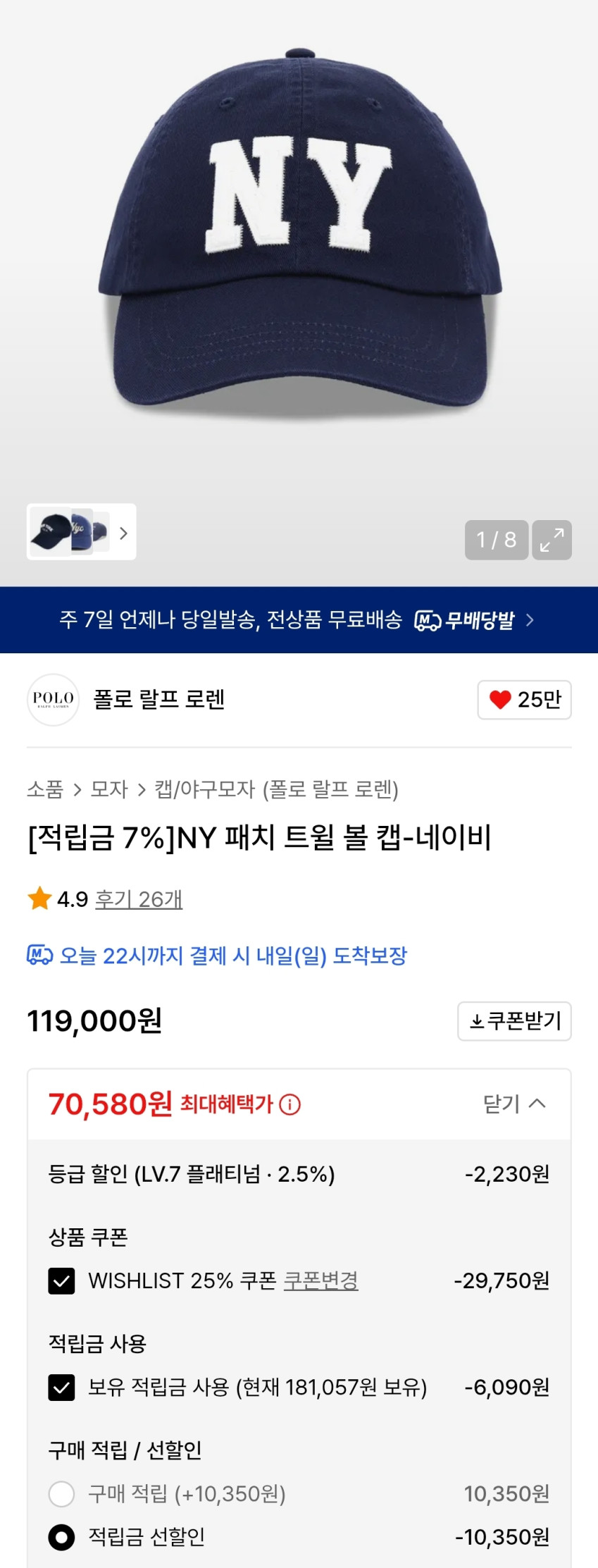Expand product image to fullscreen
The image size is (598, 1568).
[x=552, y=540]
